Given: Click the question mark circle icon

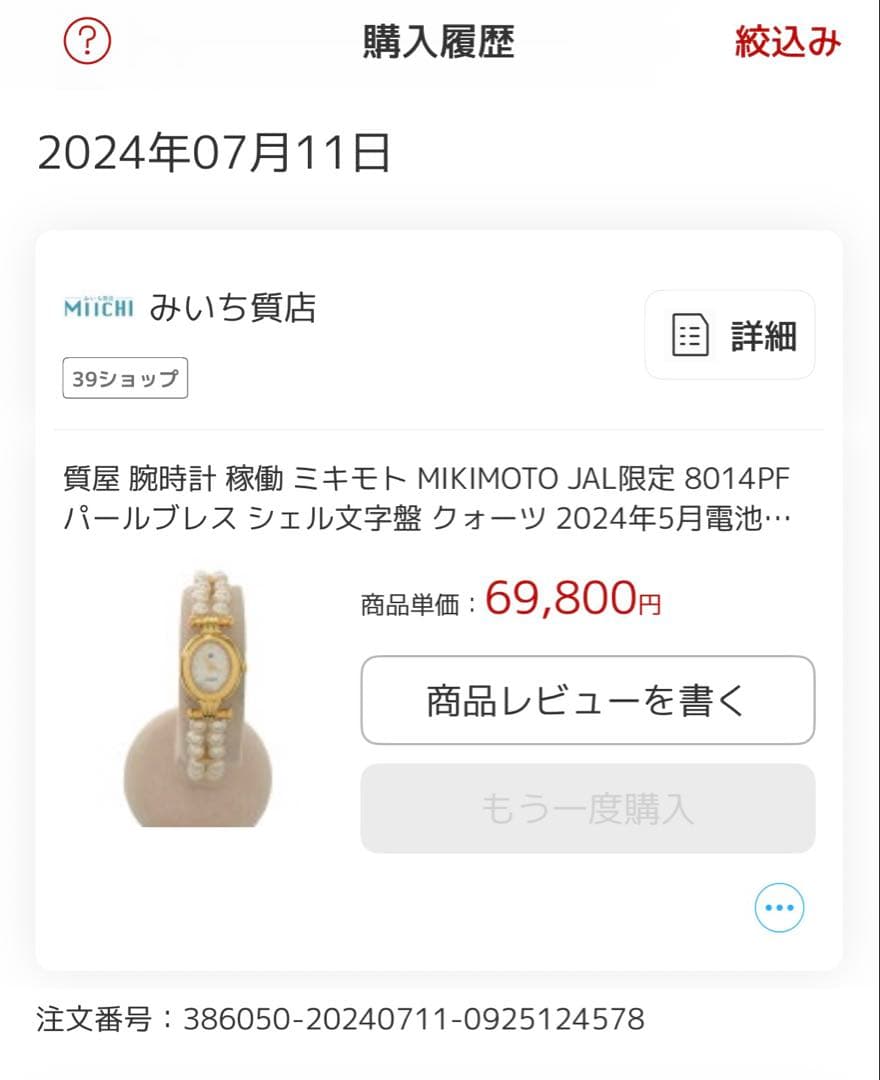Looking at the screenshot, I should (88, 42).
